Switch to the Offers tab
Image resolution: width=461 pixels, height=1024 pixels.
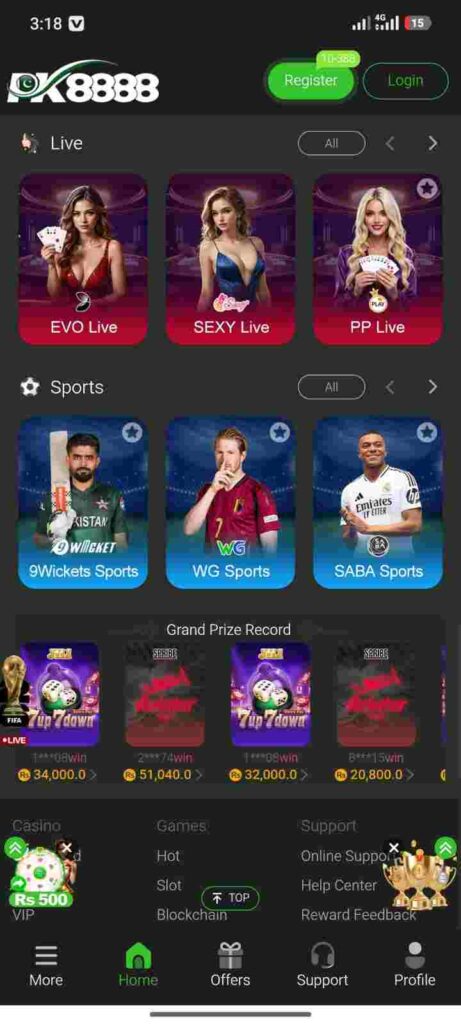point(230,965)
